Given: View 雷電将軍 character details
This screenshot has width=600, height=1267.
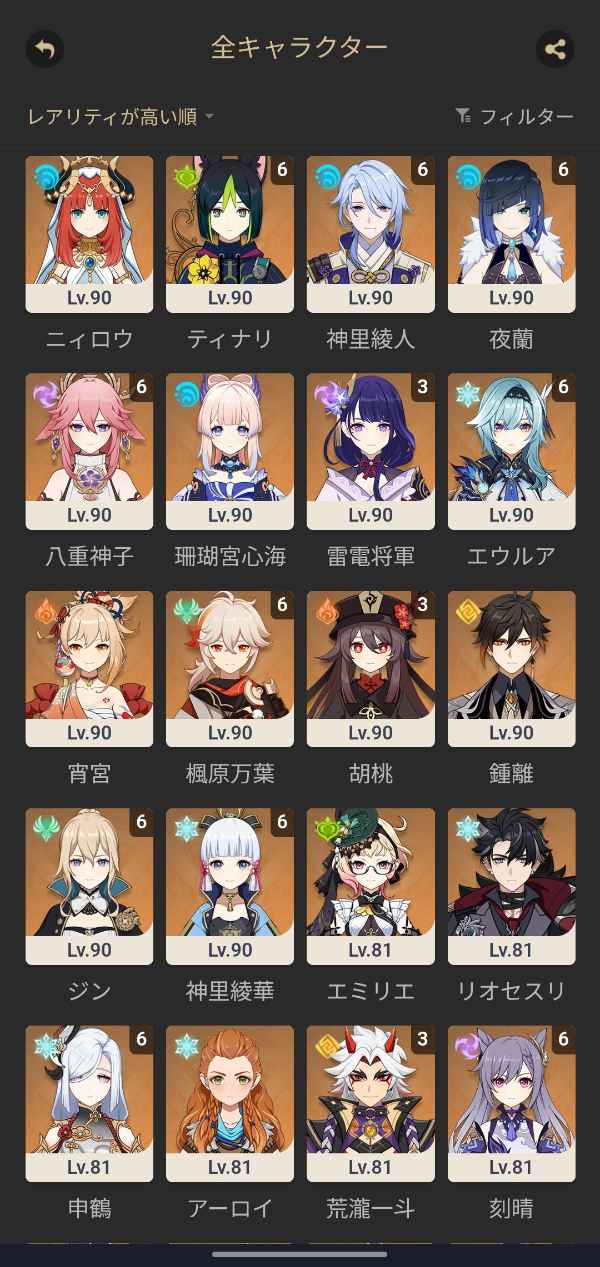Looking at the screenshot, I should pyautogui.click(x=370, y=451).
